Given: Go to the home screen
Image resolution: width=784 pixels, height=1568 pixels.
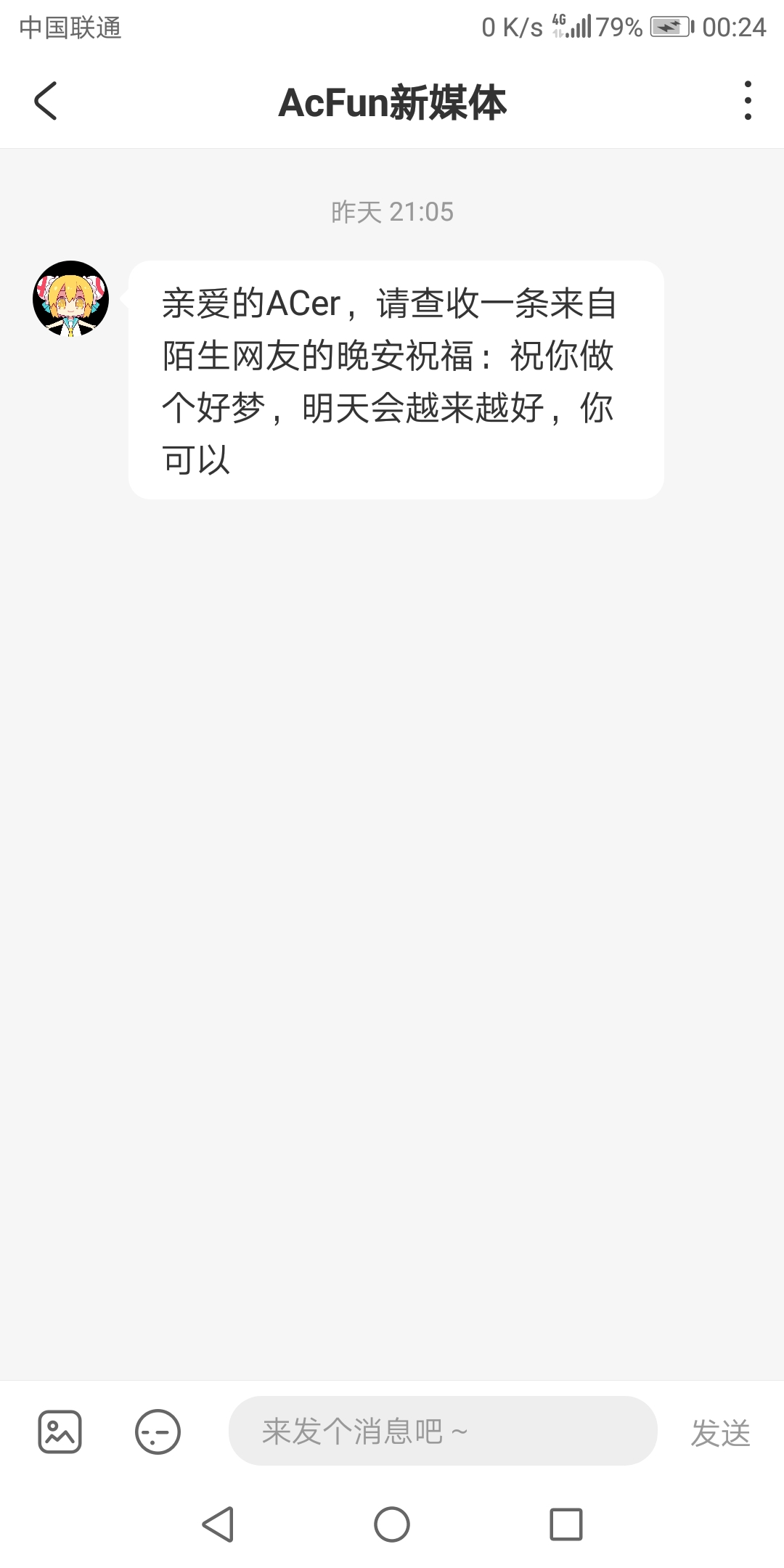Looking at the screenshot, I should (392, 1524).
